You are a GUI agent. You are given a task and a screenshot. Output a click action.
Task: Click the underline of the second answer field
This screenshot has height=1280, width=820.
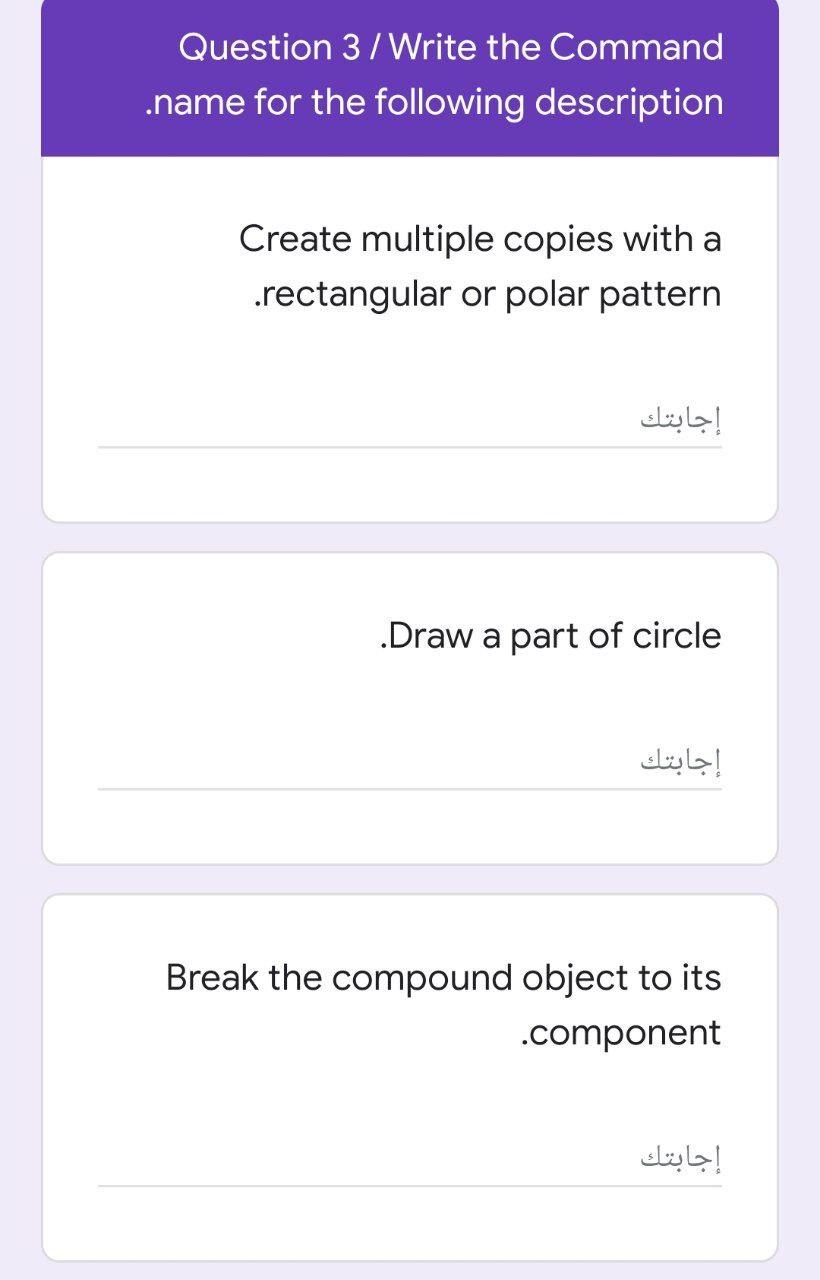click(x=410, y=789)
